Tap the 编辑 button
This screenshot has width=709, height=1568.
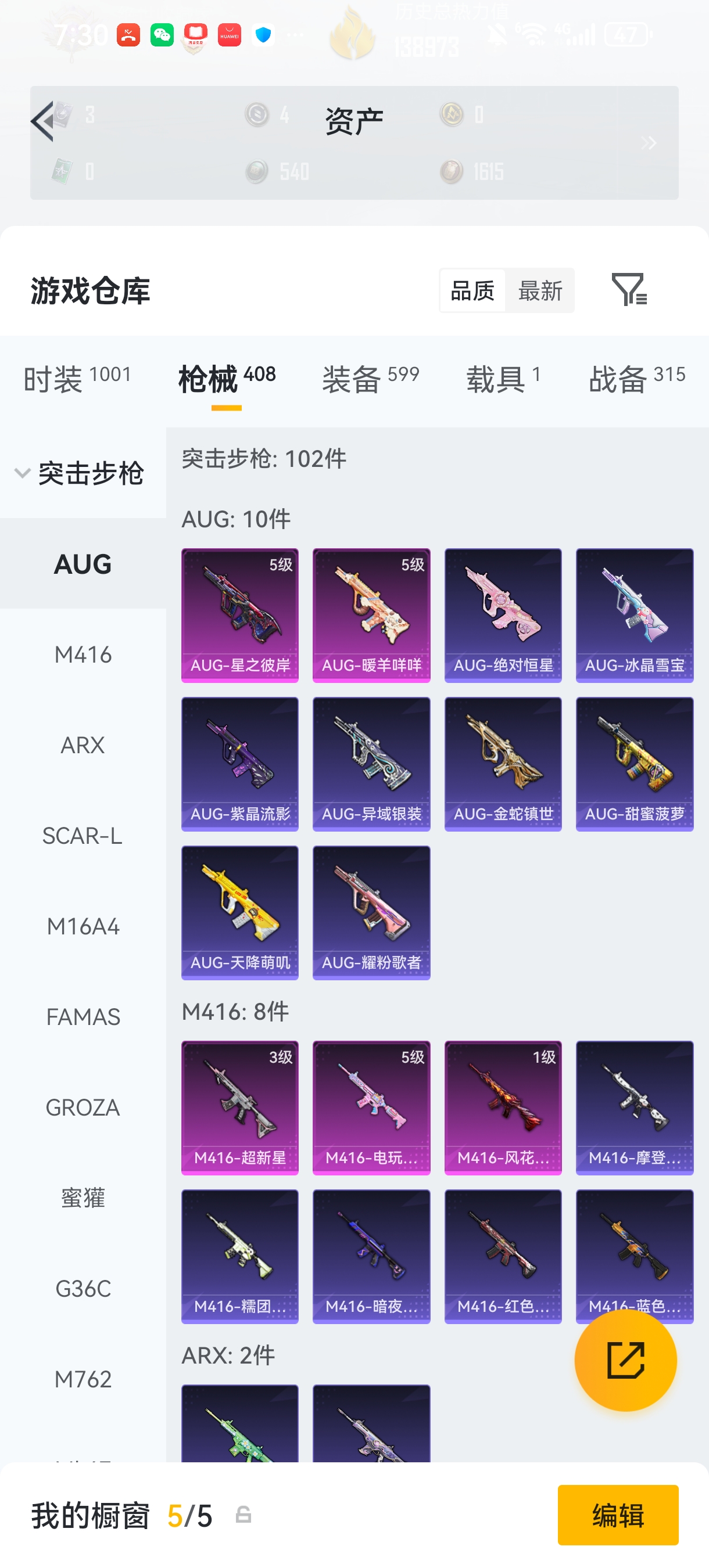618,1515
